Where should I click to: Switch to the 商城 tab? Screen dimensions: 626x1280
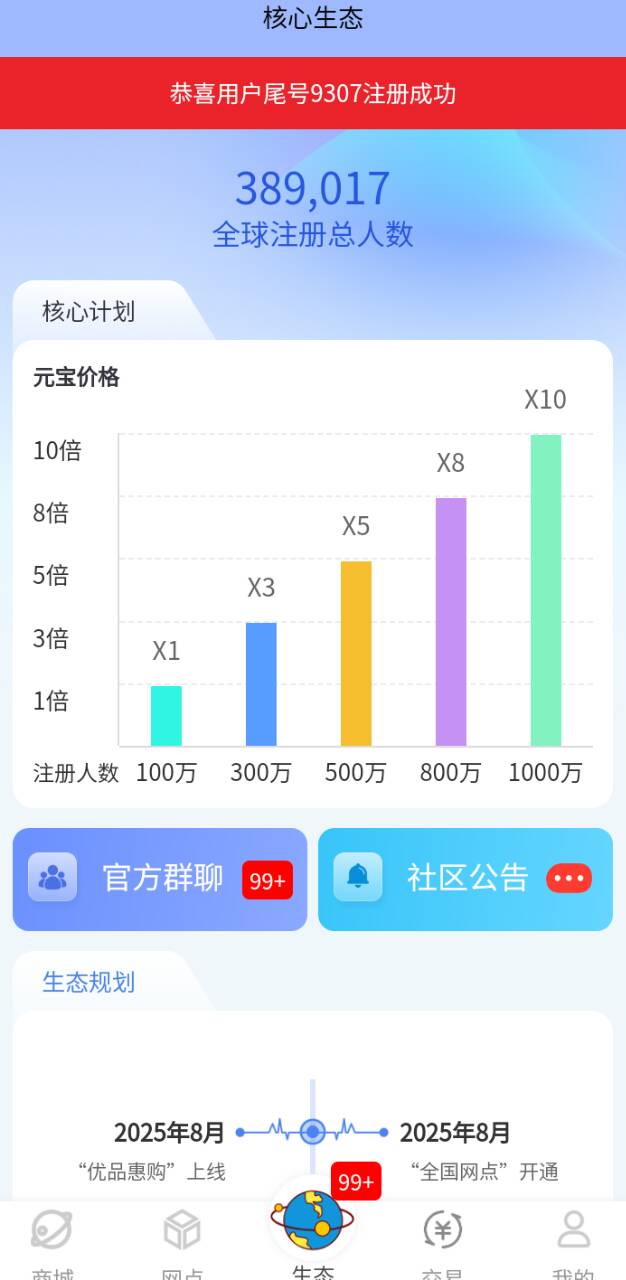tap(52, 1242)
